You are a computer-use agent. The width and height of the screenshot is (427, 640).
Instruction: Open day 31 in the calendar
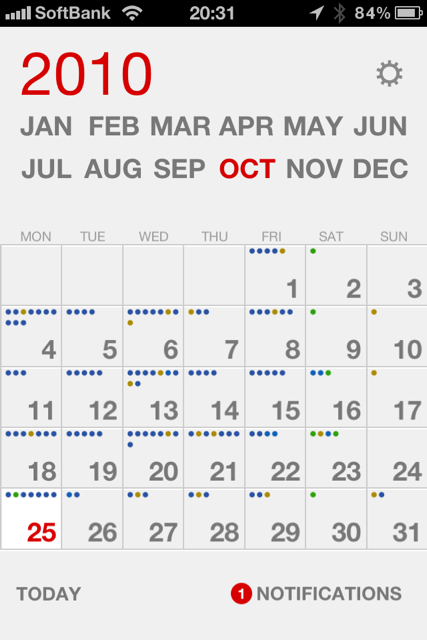(x=397, y=519)
